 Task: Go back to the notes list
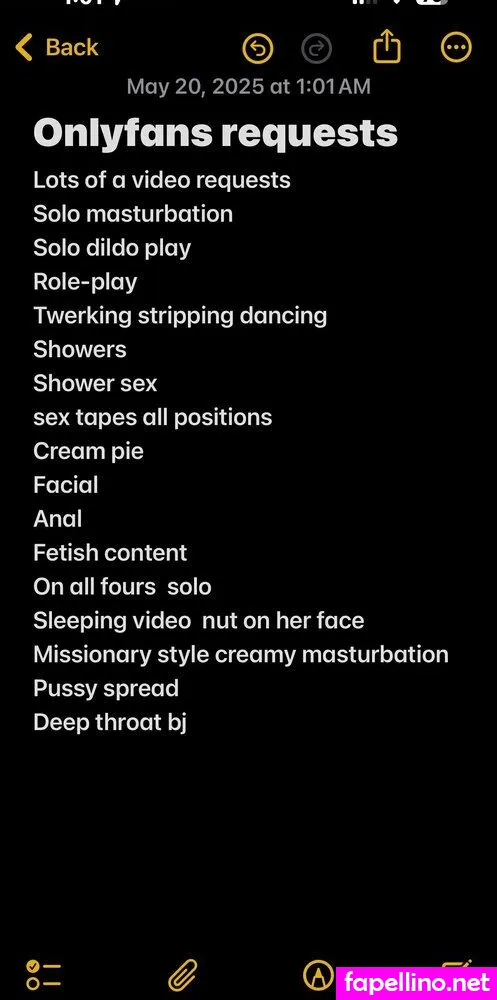[57, 48]
